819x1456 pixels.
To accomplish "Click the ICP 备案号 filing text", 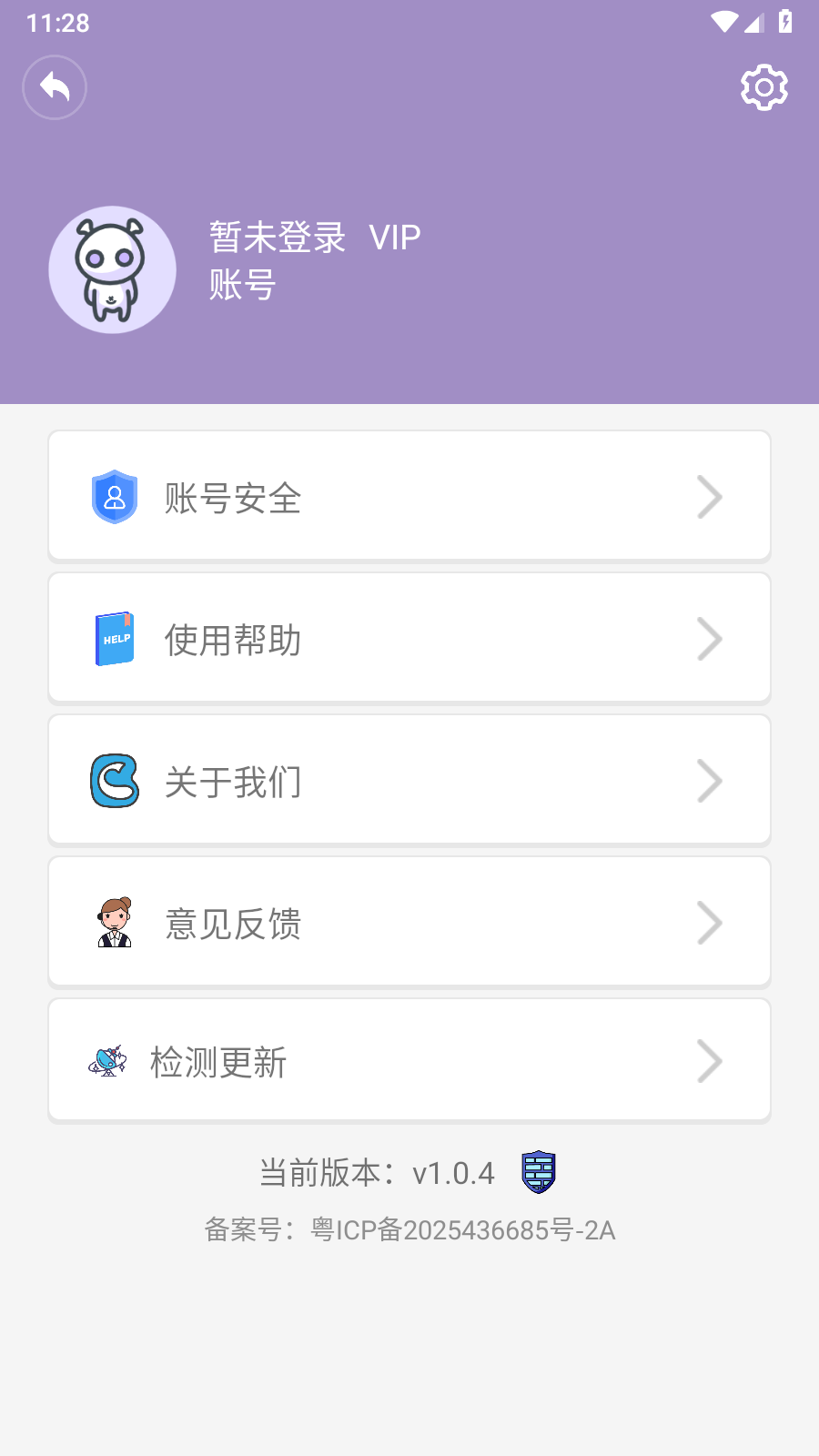I will click(409, 1230).
